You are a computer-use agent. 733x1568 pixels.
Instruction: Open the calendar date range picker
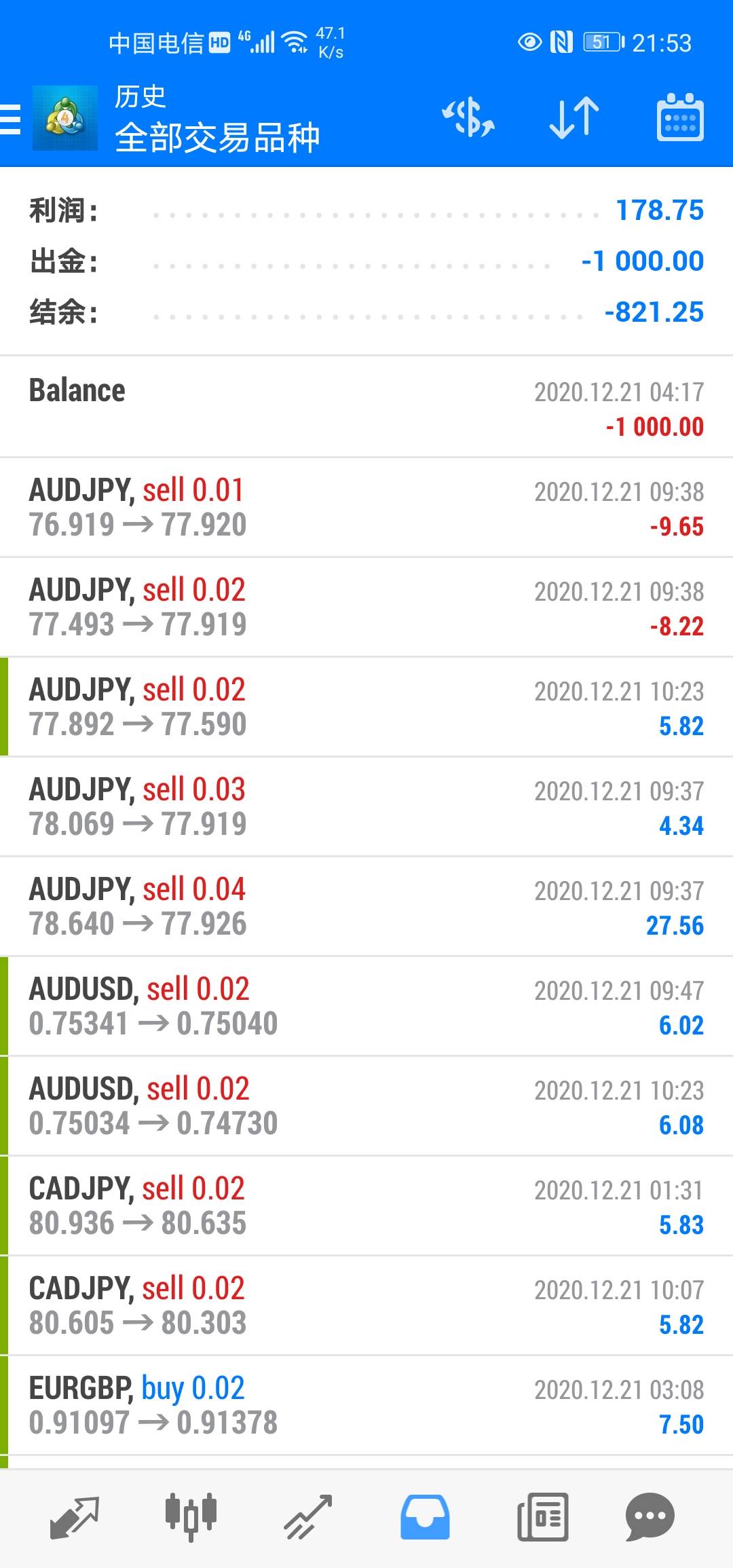680,117
